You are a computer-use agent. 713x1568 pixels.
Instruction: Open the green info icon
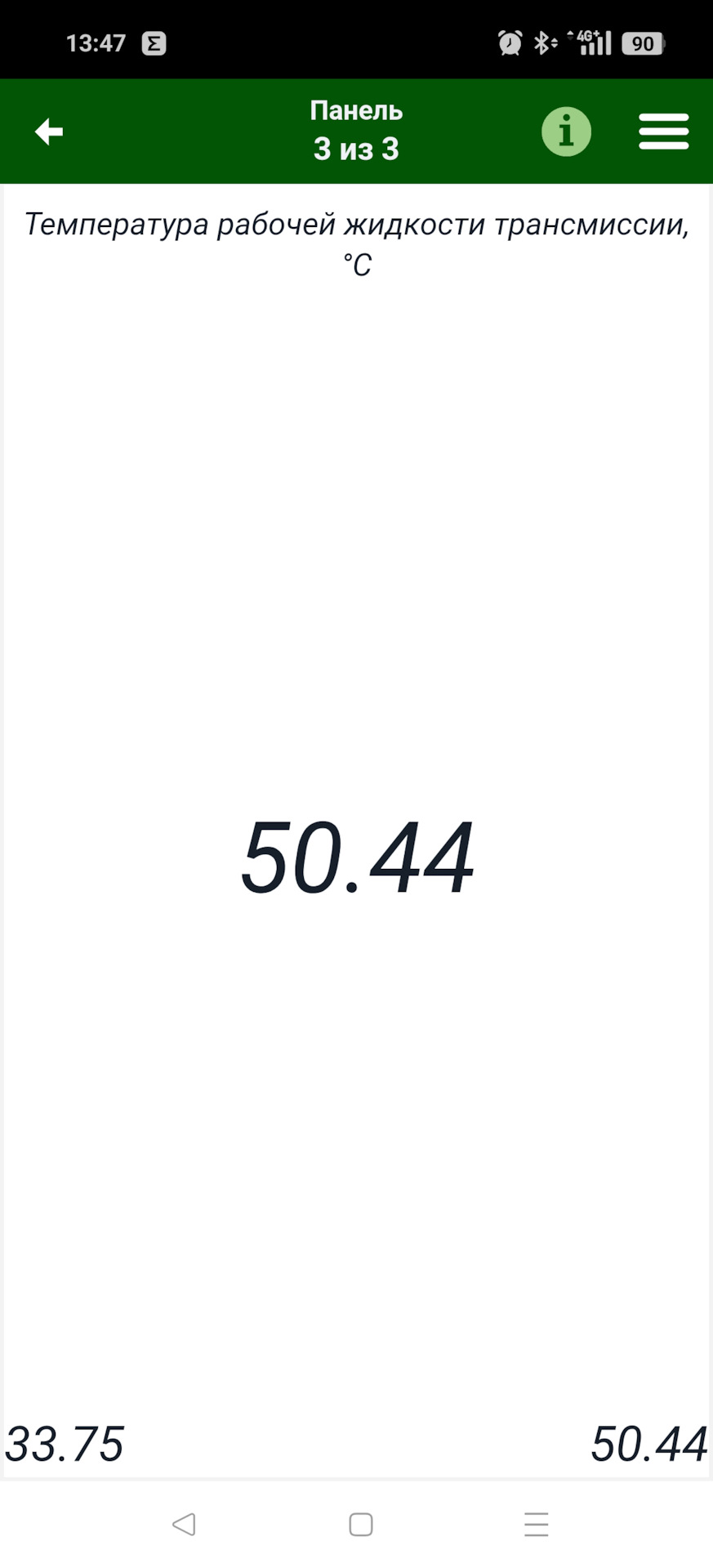(x=566, y=131)
